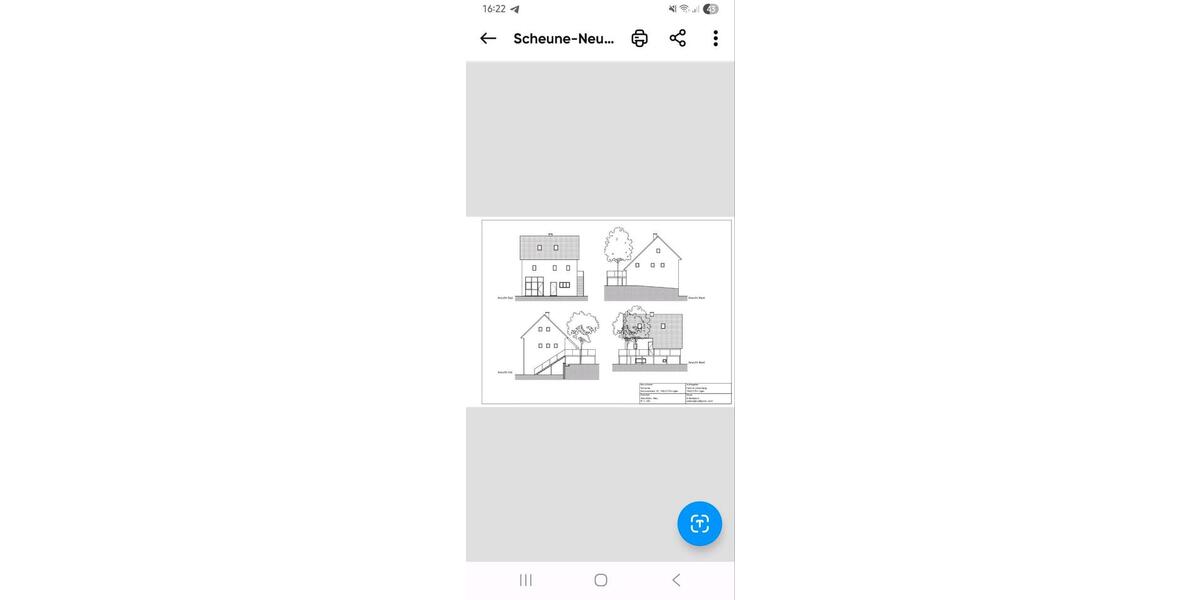Open the three-dot overflow menu
Viewport: 1200px width, 600px height.
(x=715, y=38)
